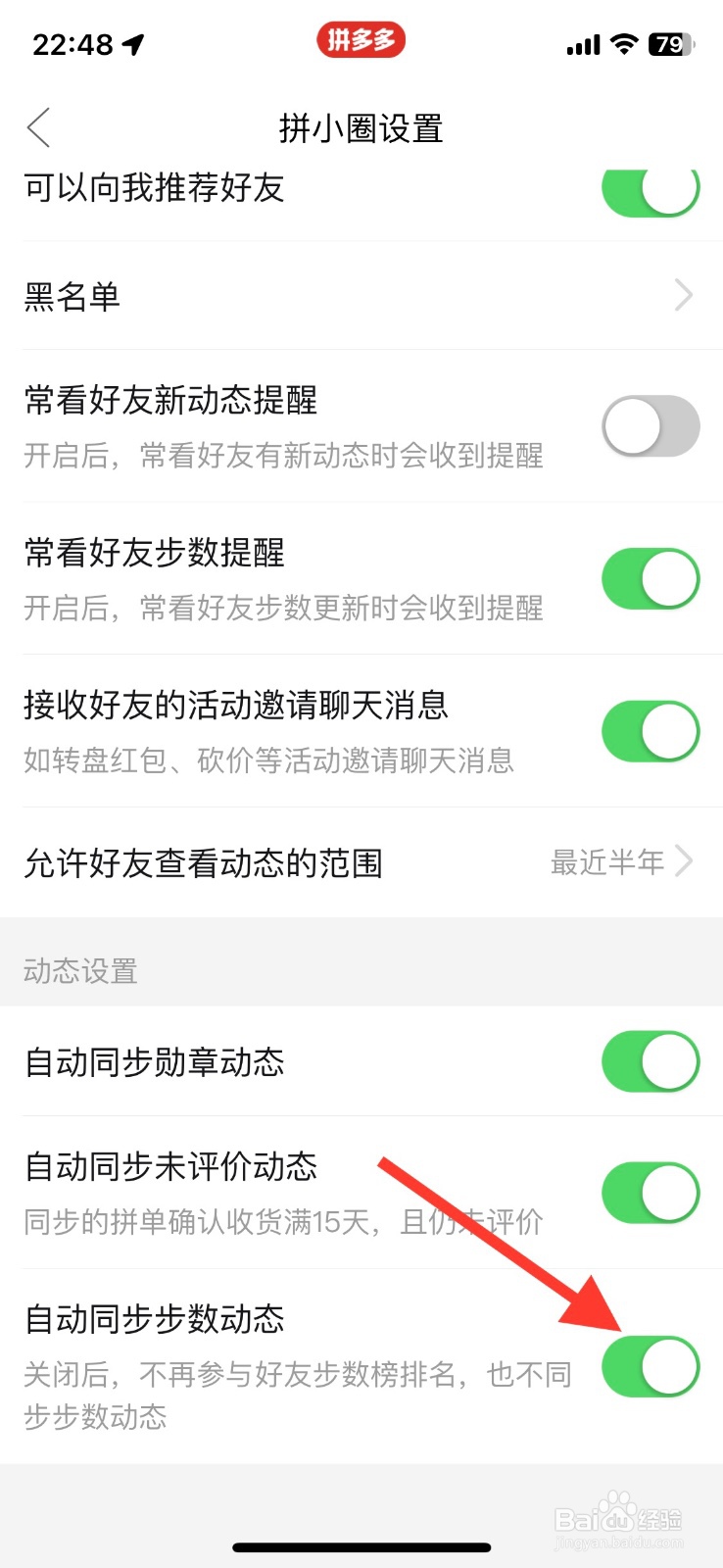Screen dimensions: 723x1568
Task: Open 允许好友查看动态的范围 options
Action: pyautogui.click(x=362, y=862)
